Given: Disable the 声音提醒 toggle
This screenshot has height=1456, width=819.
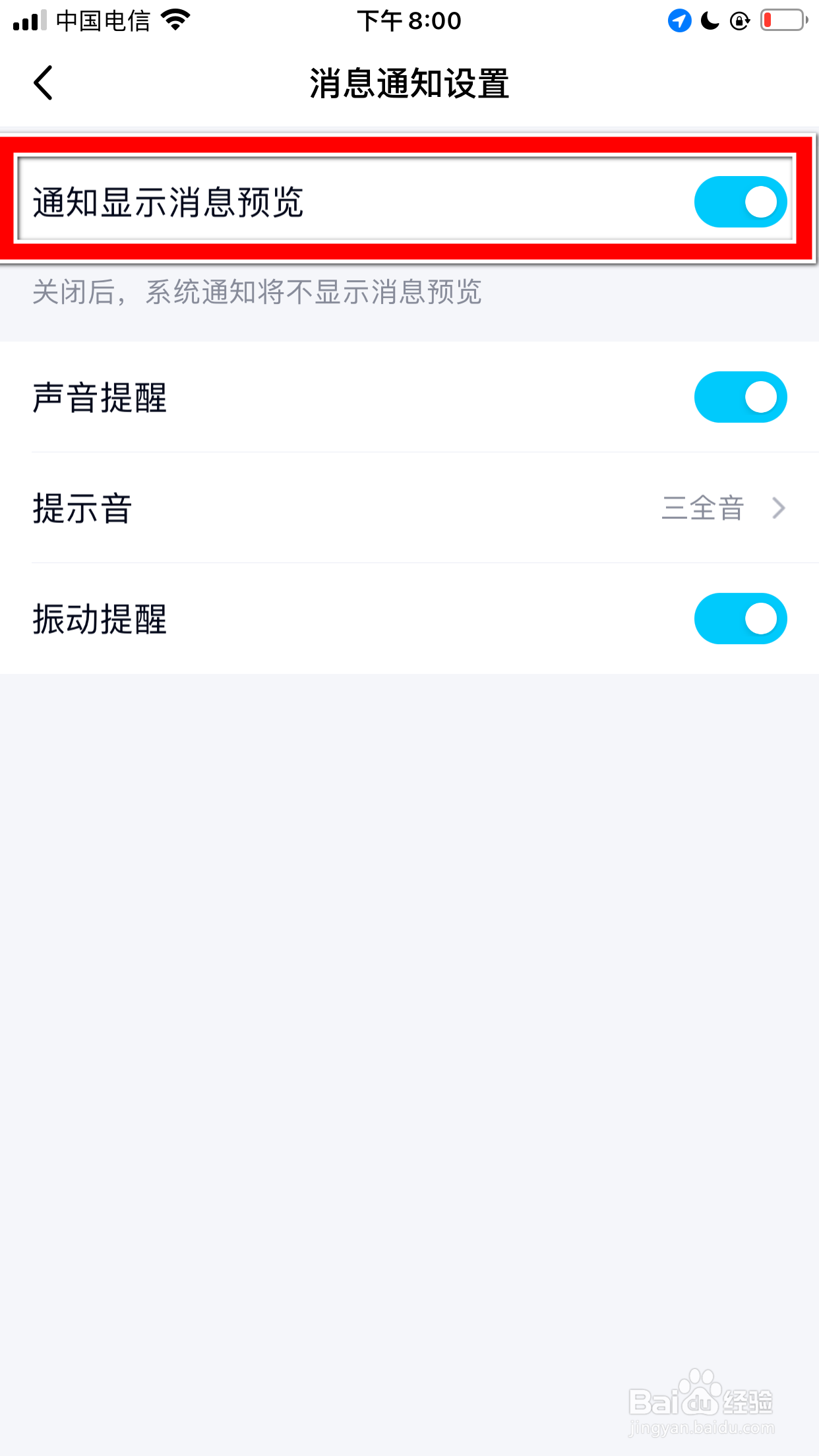Looking at the screenshot, I should pyautogui.click(x=741, y=397).
